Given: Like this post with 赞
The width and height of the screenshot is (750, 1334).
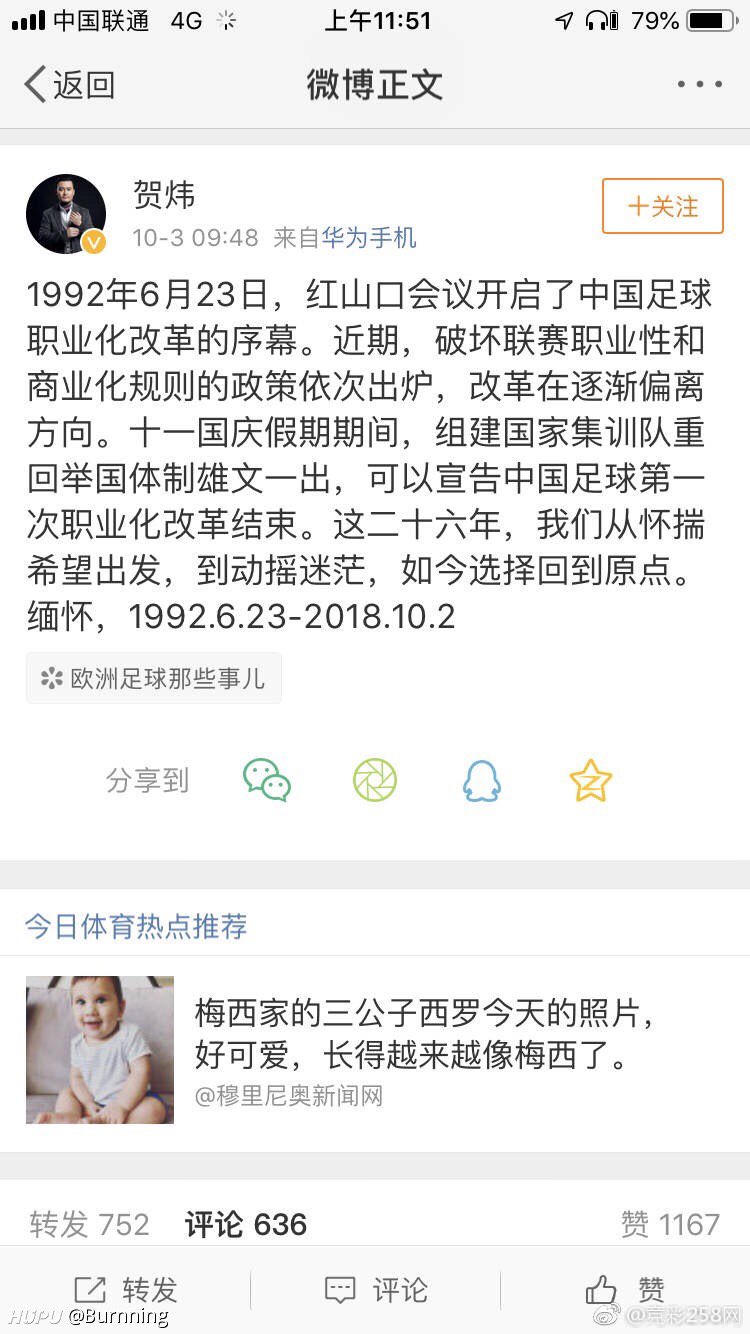Looking at the screenshot, I should pyautogui.click(x=625, y=1290).
